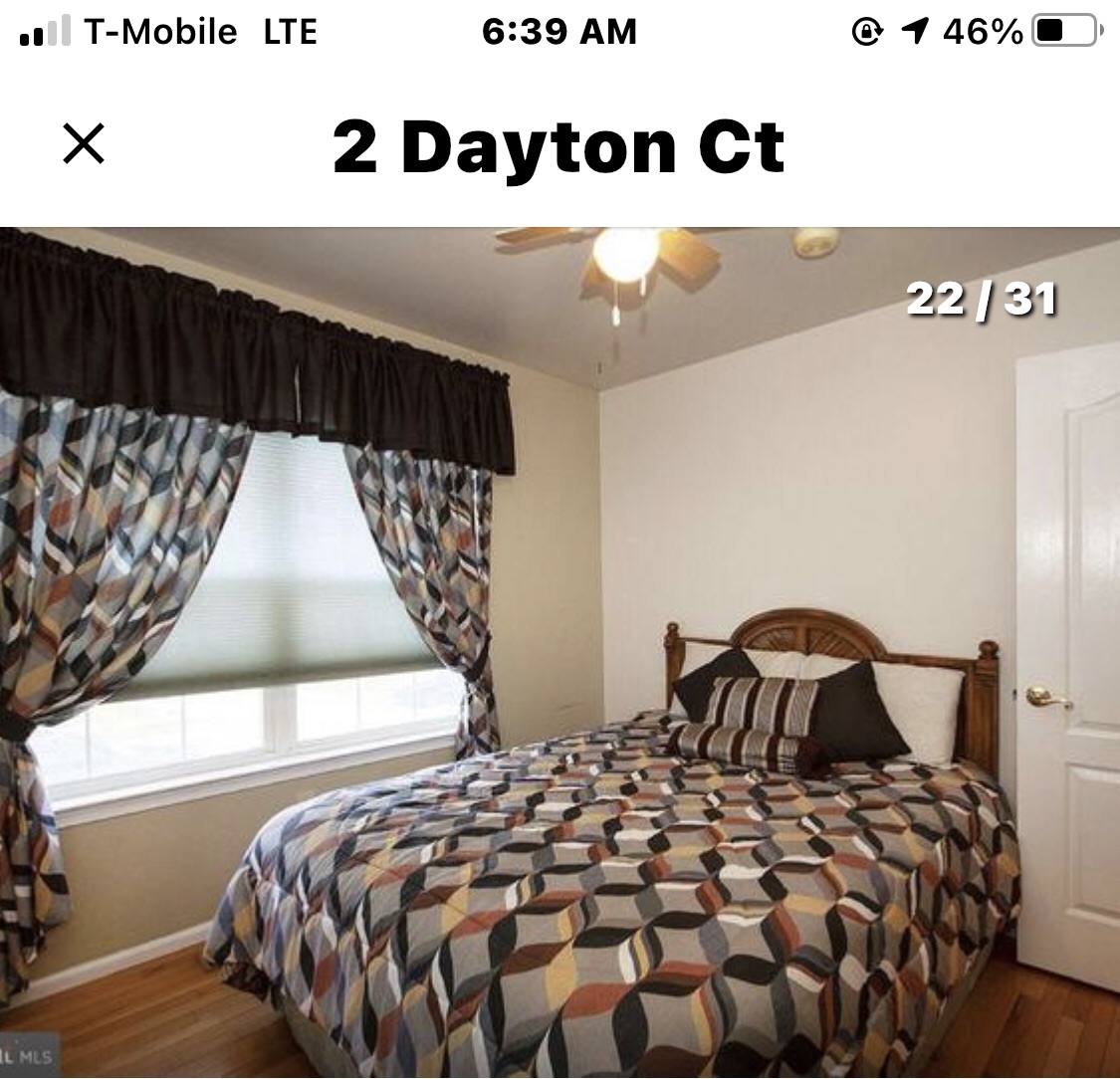The height and width of the screenshot is (1079, 1120).
Task: Close the 2 Dayton Ct photo viewer
Action: click(83, 144)
